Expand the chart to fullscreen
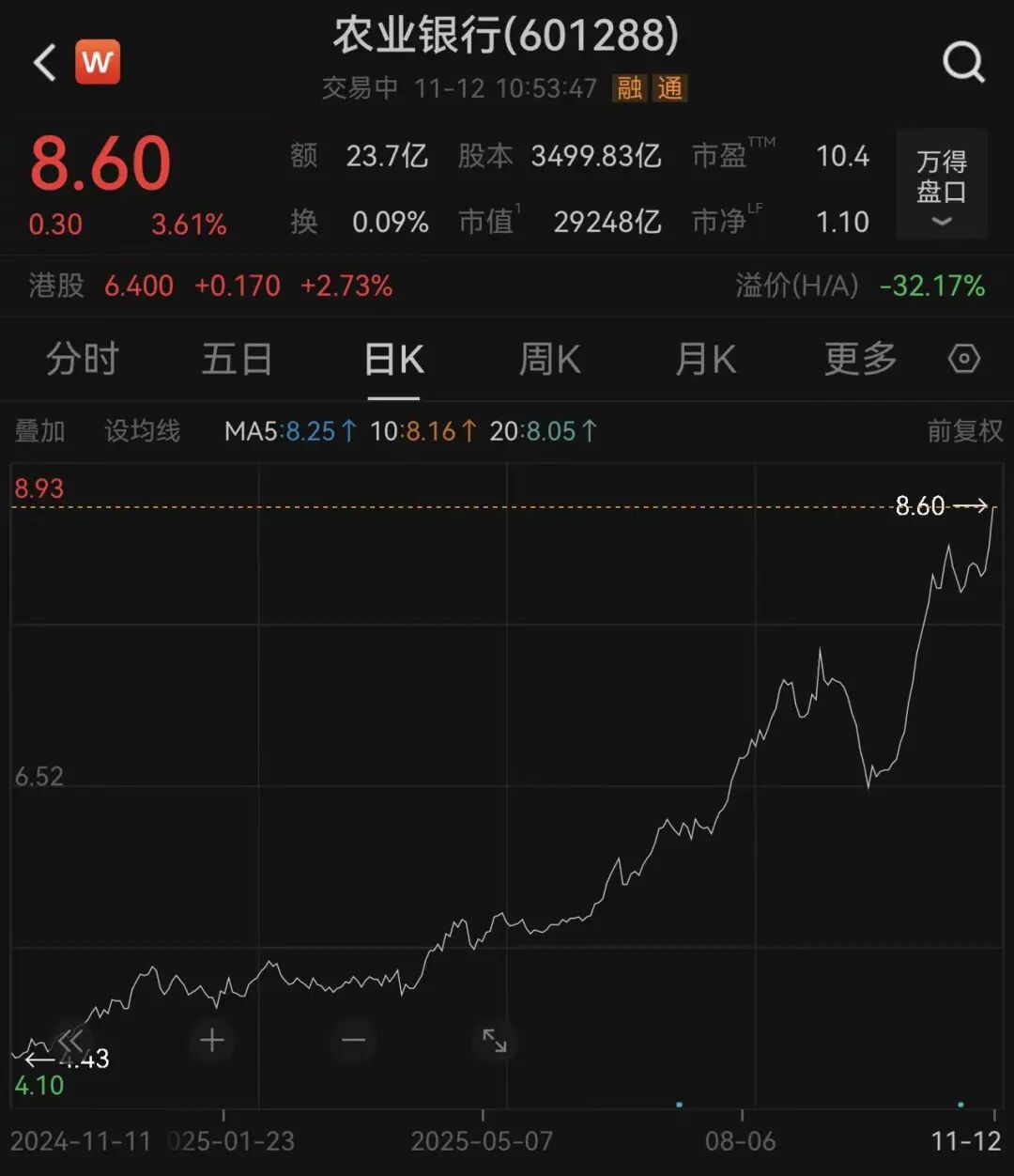Image resolution: width=1014 pixels, height=1176 pixels. coord(494,1040)
